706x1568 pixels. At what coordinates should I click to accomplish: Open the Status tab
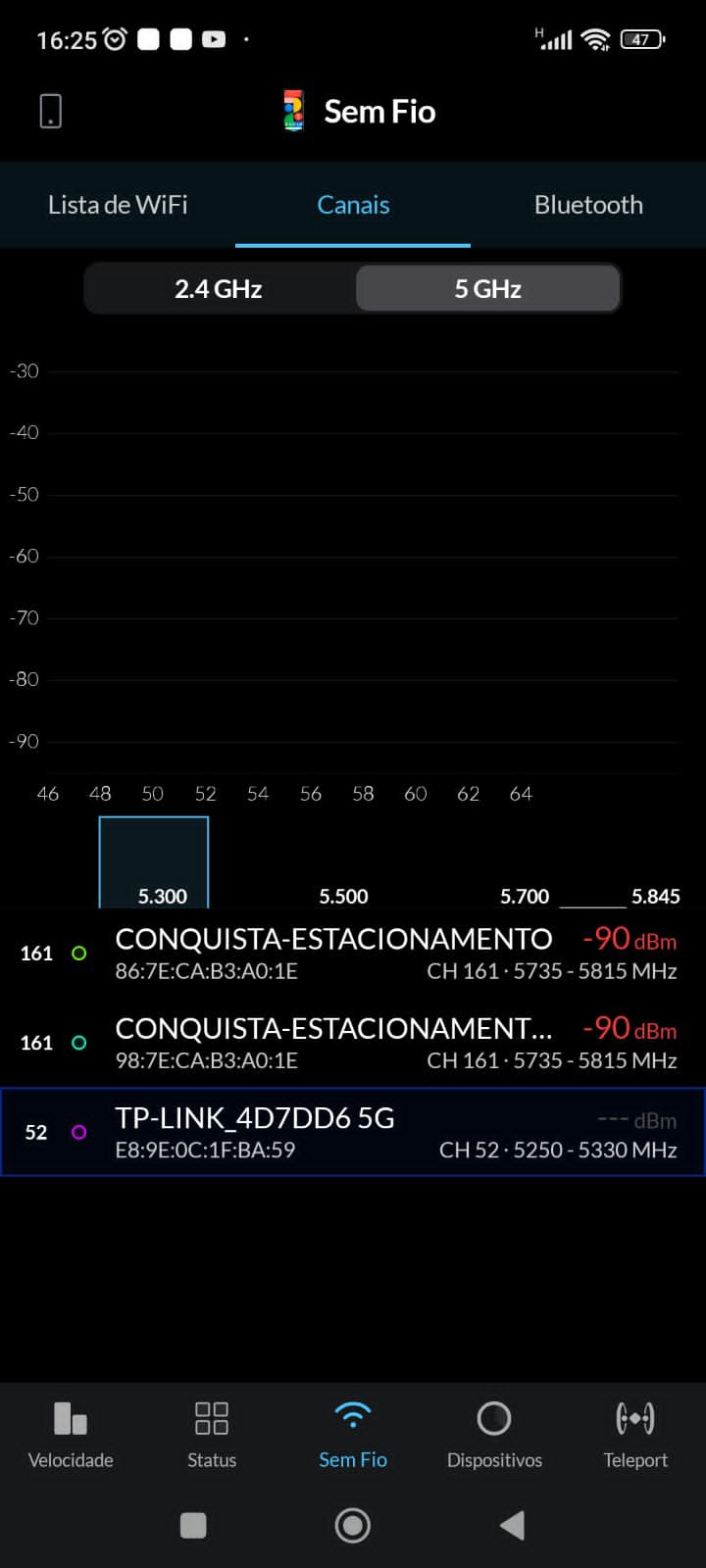(212, 1435)
